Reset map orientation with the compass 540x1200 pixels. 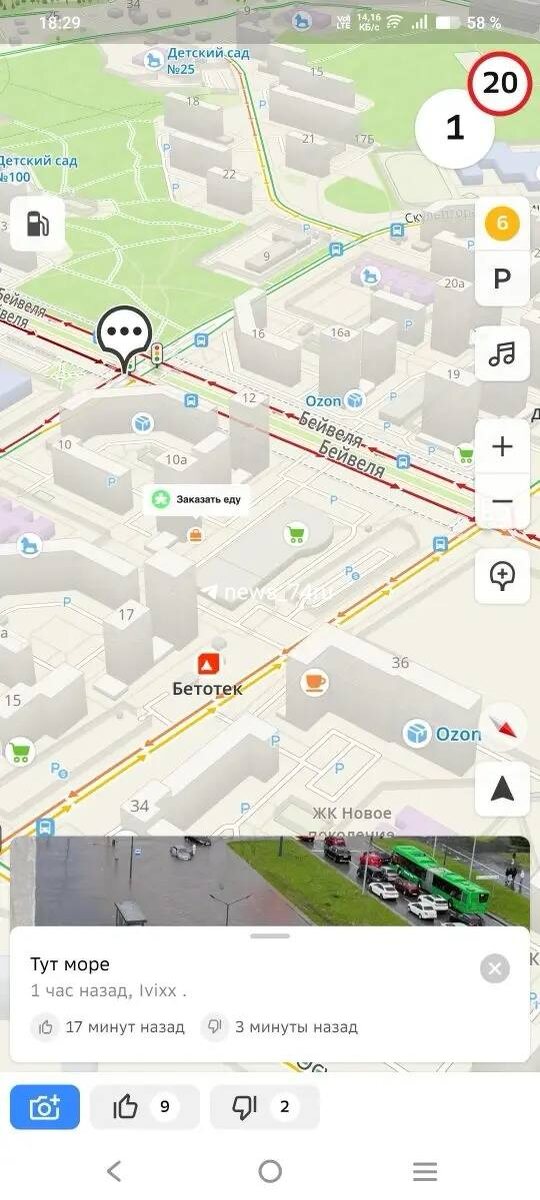(503, 728)
